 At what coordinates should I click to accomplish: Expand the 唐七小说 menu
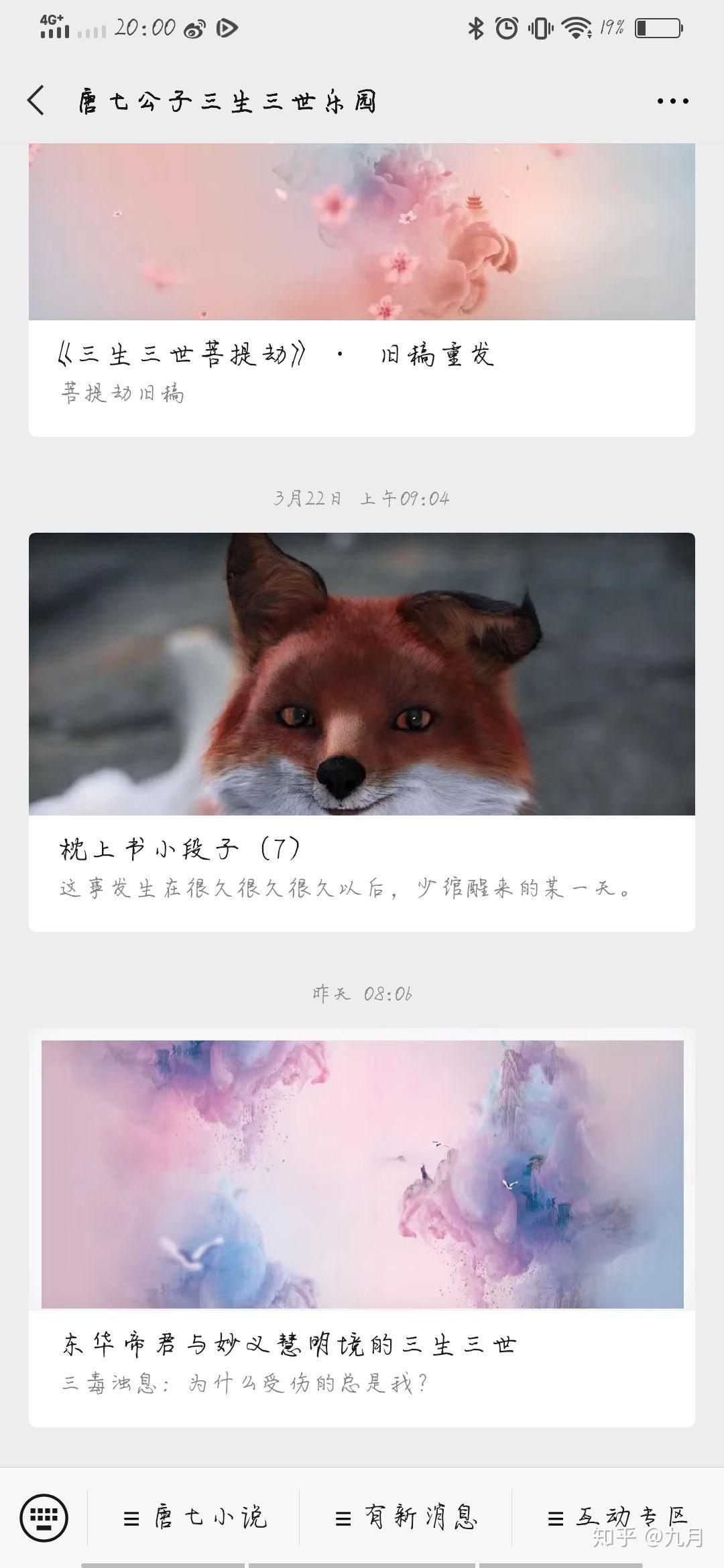195,1518
